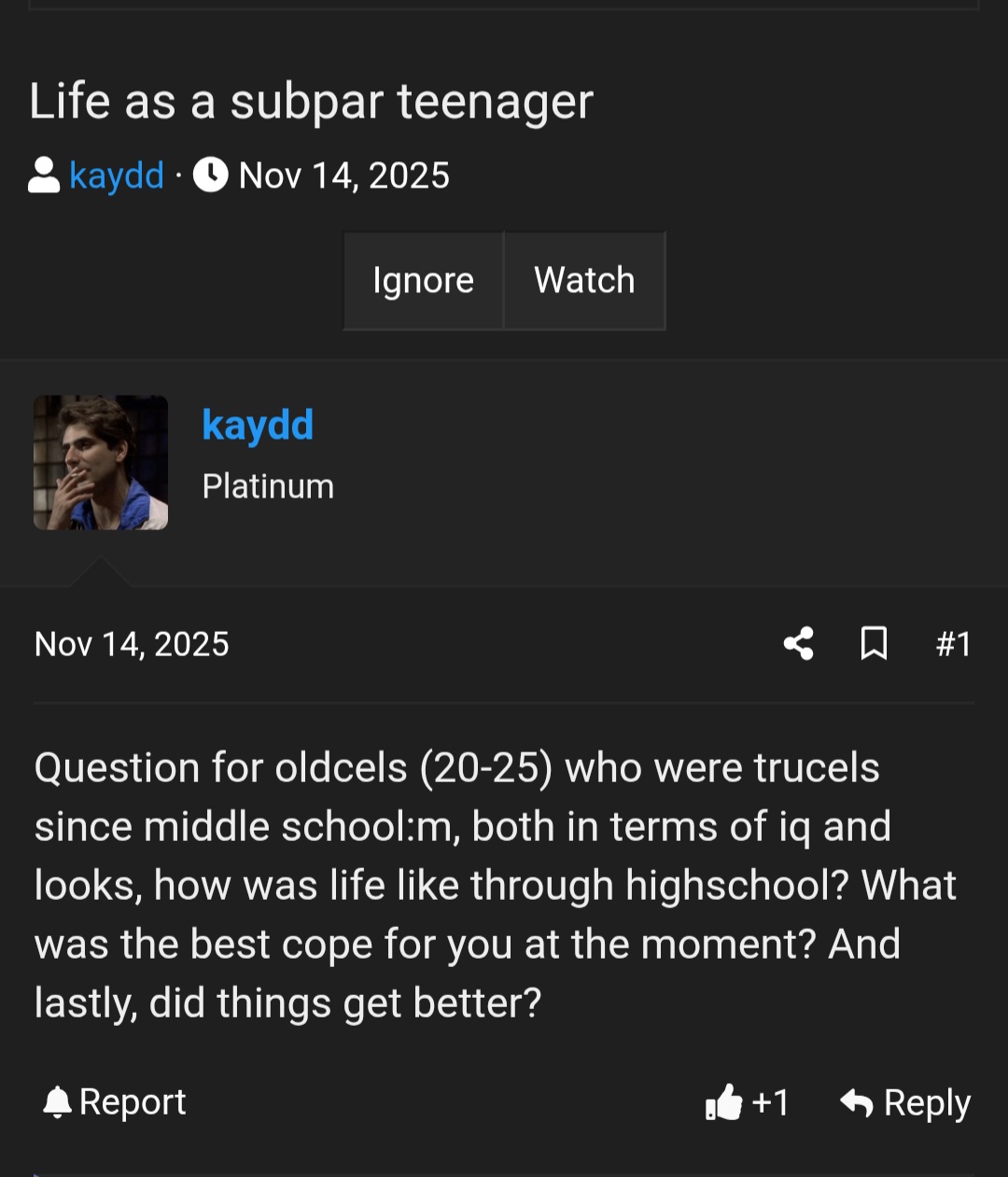1008x1177 pixels.
Task: Click the share icon on the post
Action: (x=798, y=643)
